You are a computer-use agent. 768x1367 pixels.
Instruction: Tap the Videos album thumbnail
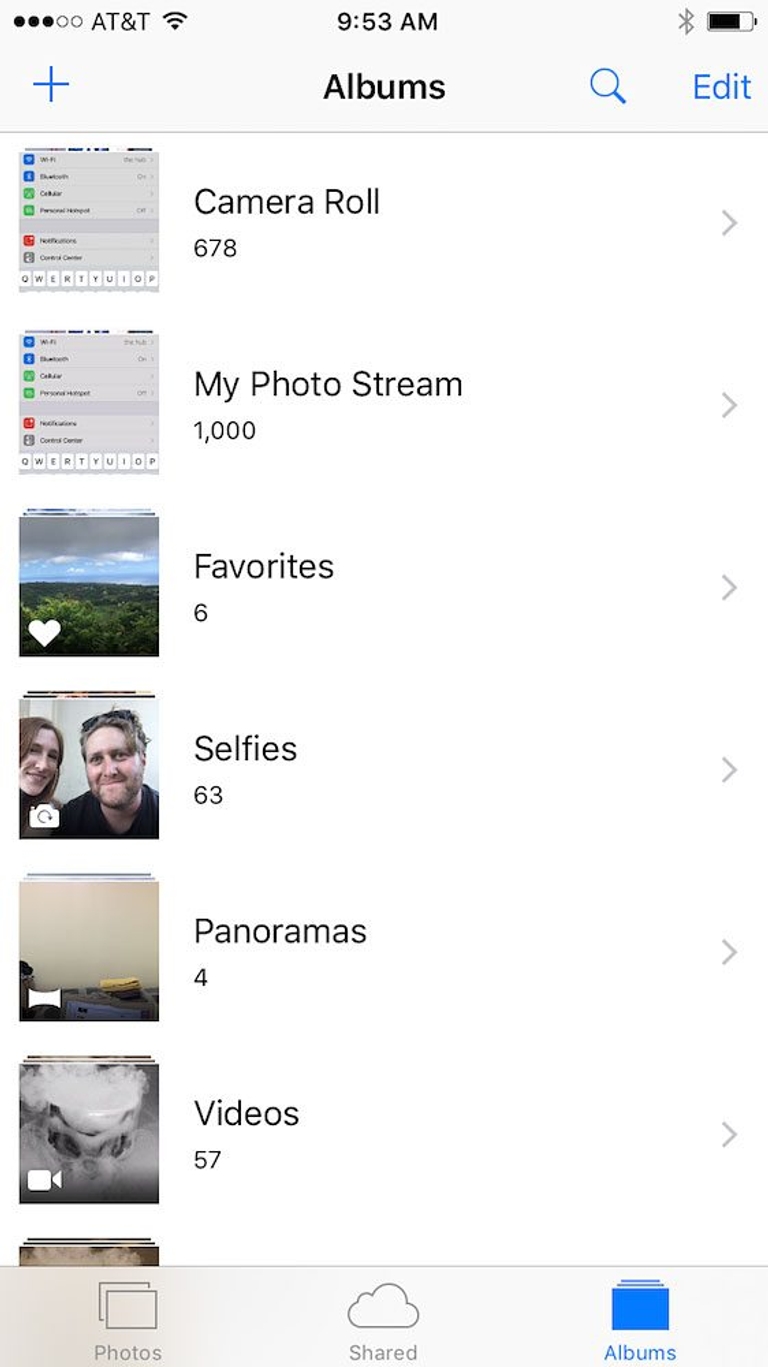tap(88, 1131)
